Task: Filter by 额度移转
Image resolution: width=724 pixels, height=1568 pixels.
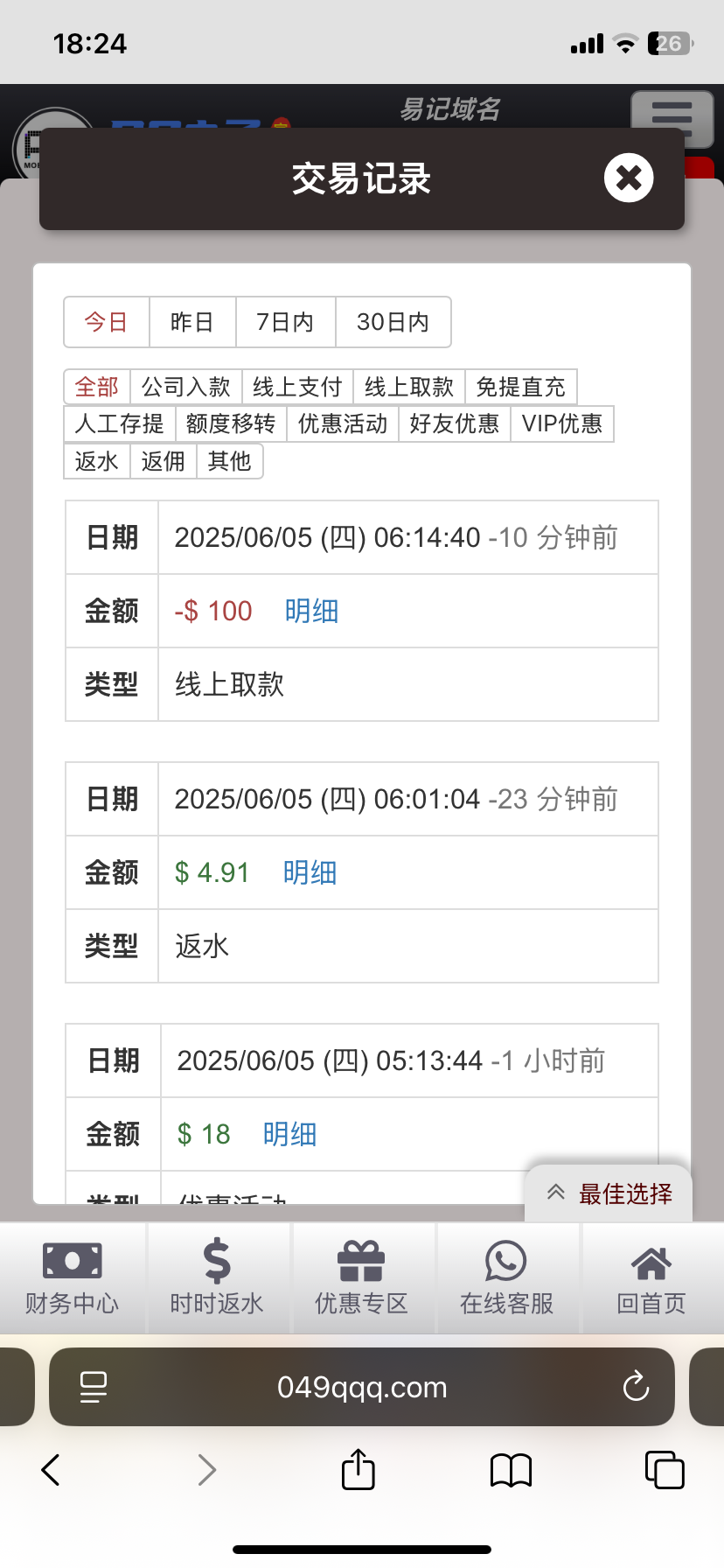Action: [231, 424]
